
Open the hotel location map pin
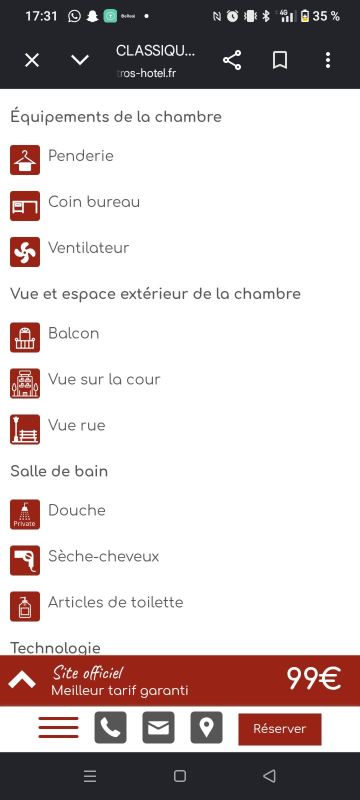click(x=207, y=728)
